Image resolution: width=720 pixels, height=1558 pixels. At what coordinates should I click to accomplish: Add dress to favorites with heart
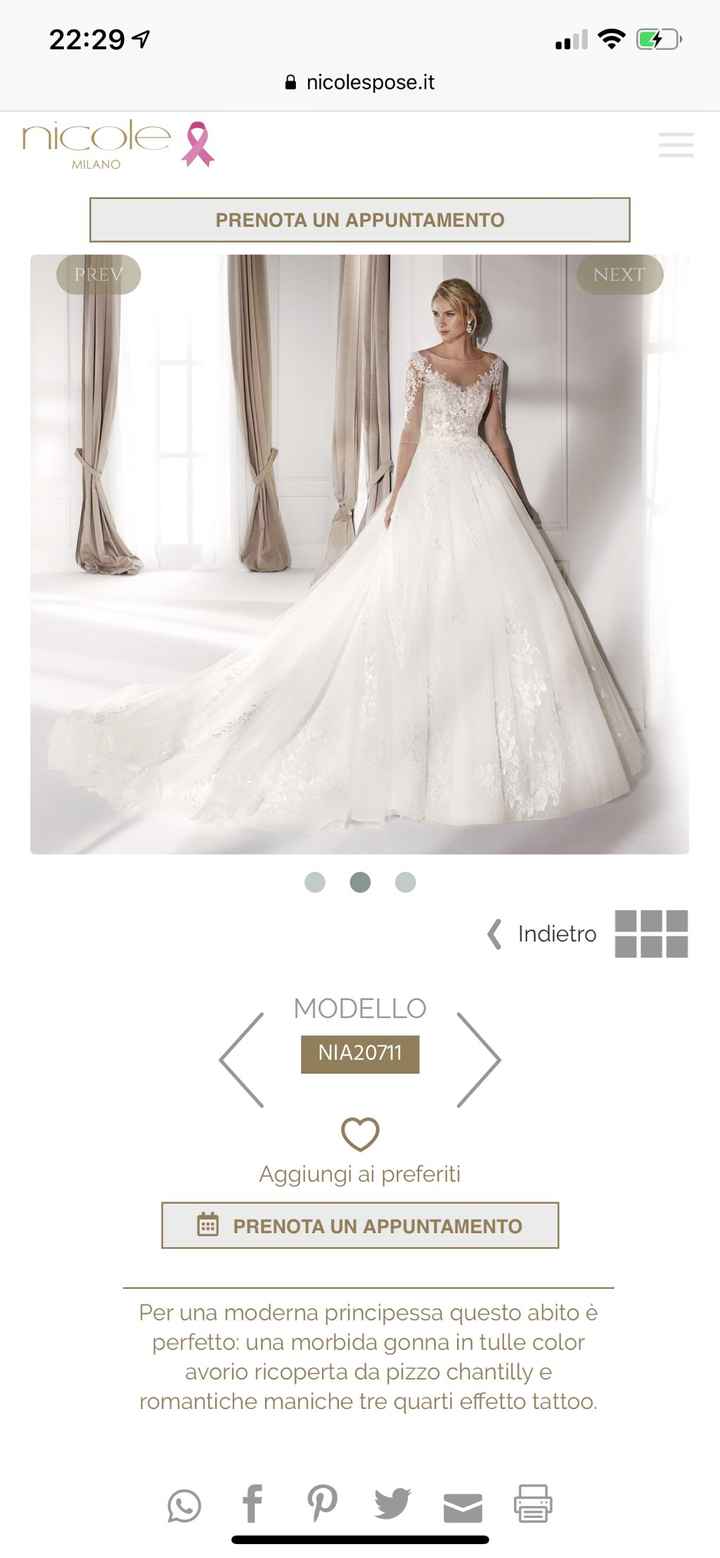click(x=360, y=1134)
